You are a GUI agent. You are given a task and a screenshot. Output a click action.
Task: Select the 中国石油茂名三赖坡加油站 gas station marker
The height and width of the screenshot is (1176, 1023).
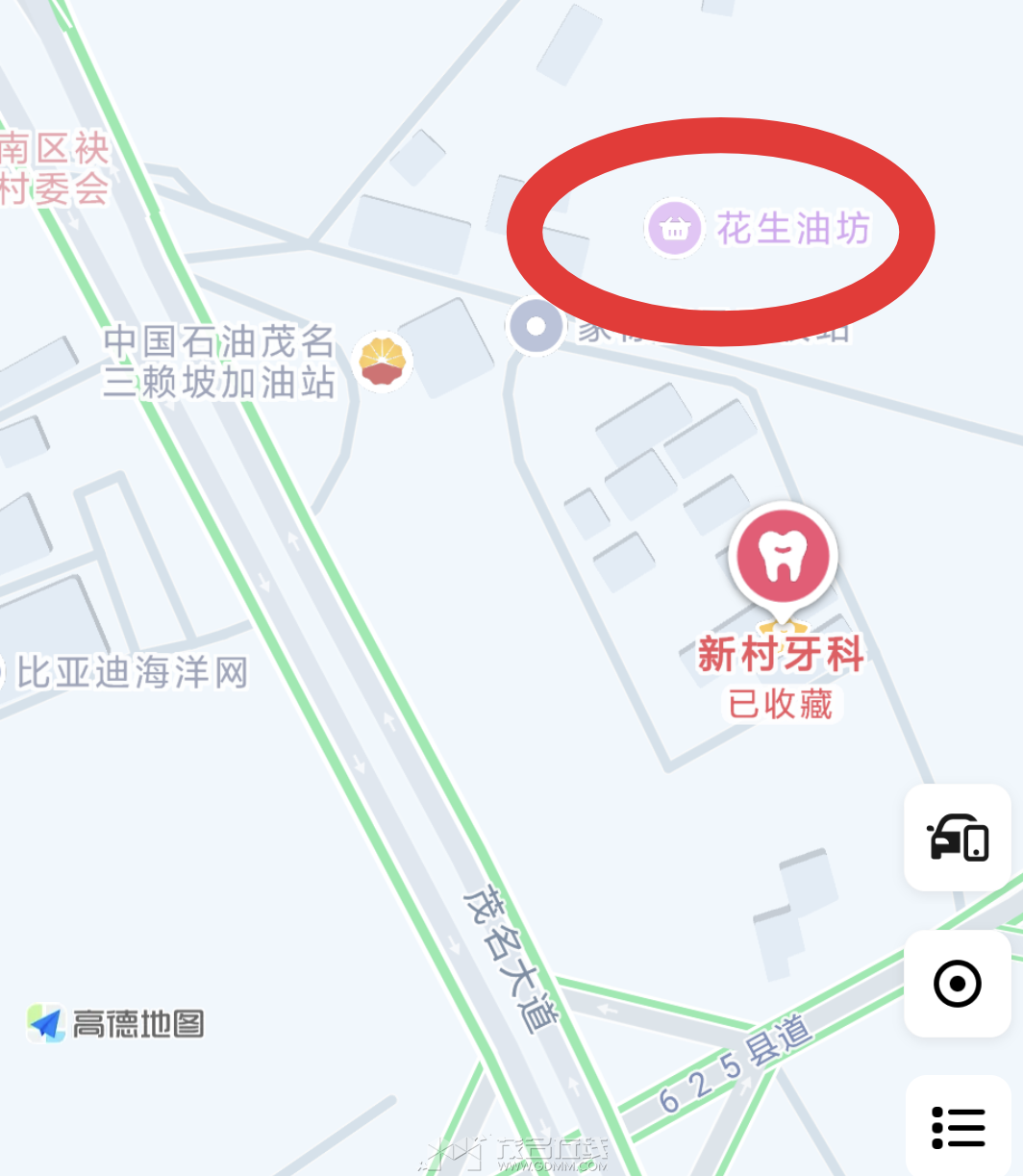pyautogui.click(x=385, y=362)
